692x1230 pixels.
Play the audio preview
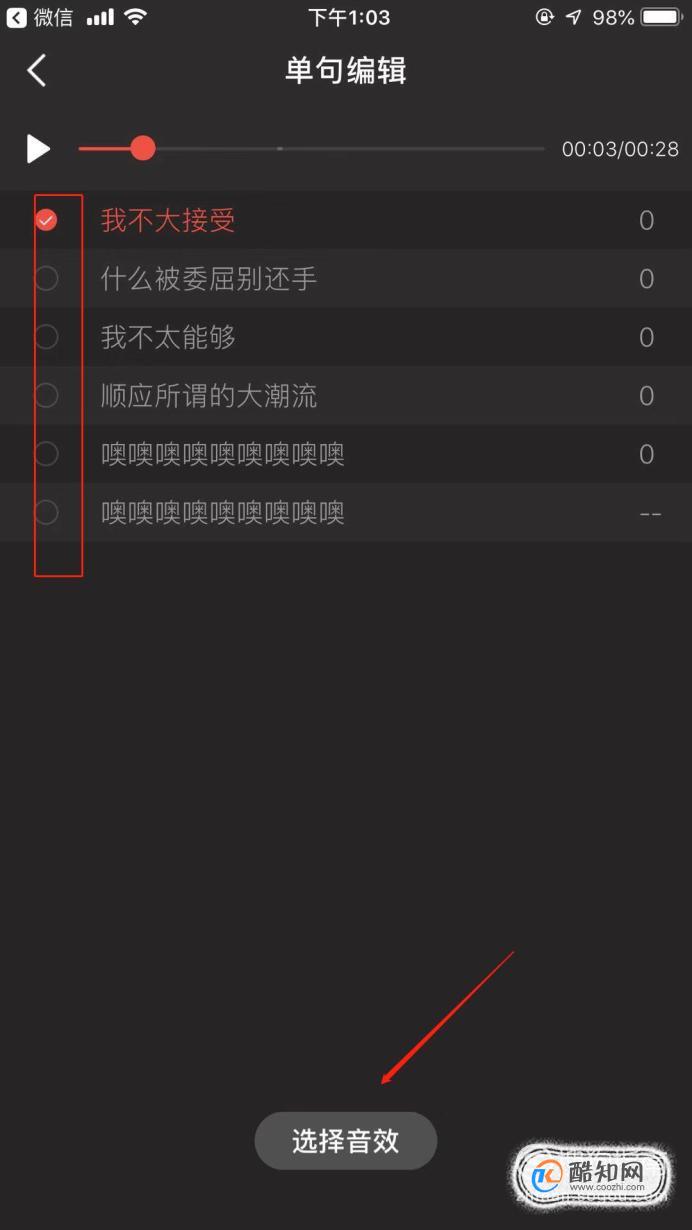click(x=38, y=149)
